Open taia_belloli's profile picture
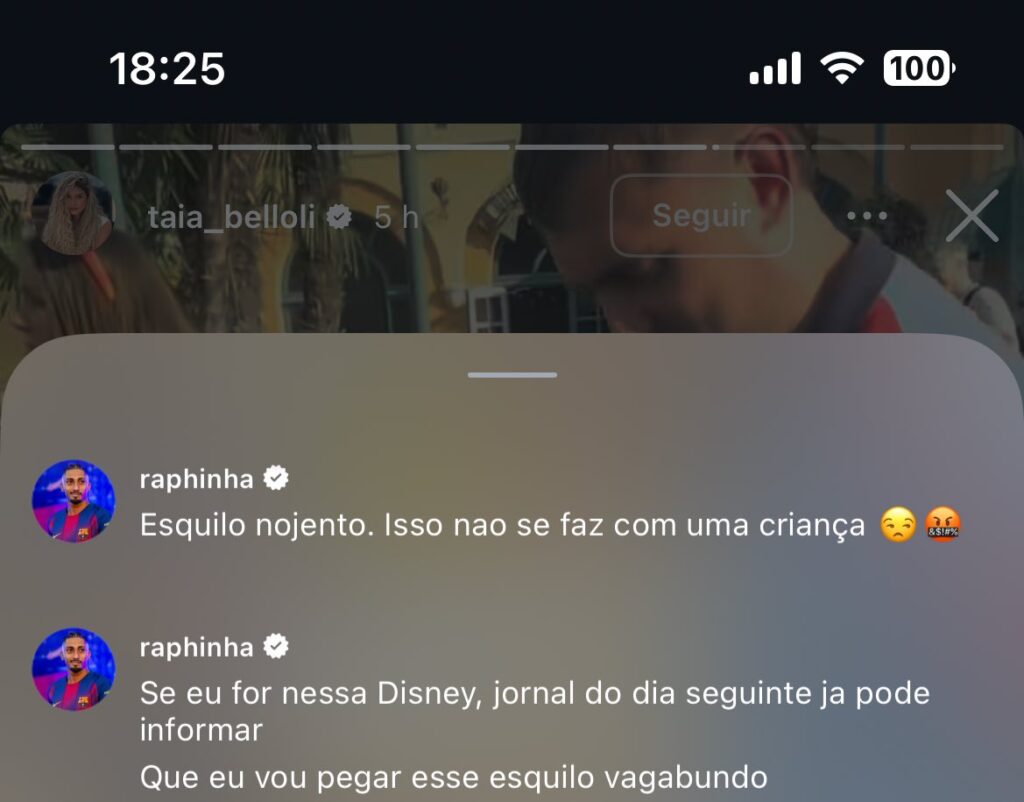The width and height of the screenshot is (1024, 802). [x=72, y=213]
